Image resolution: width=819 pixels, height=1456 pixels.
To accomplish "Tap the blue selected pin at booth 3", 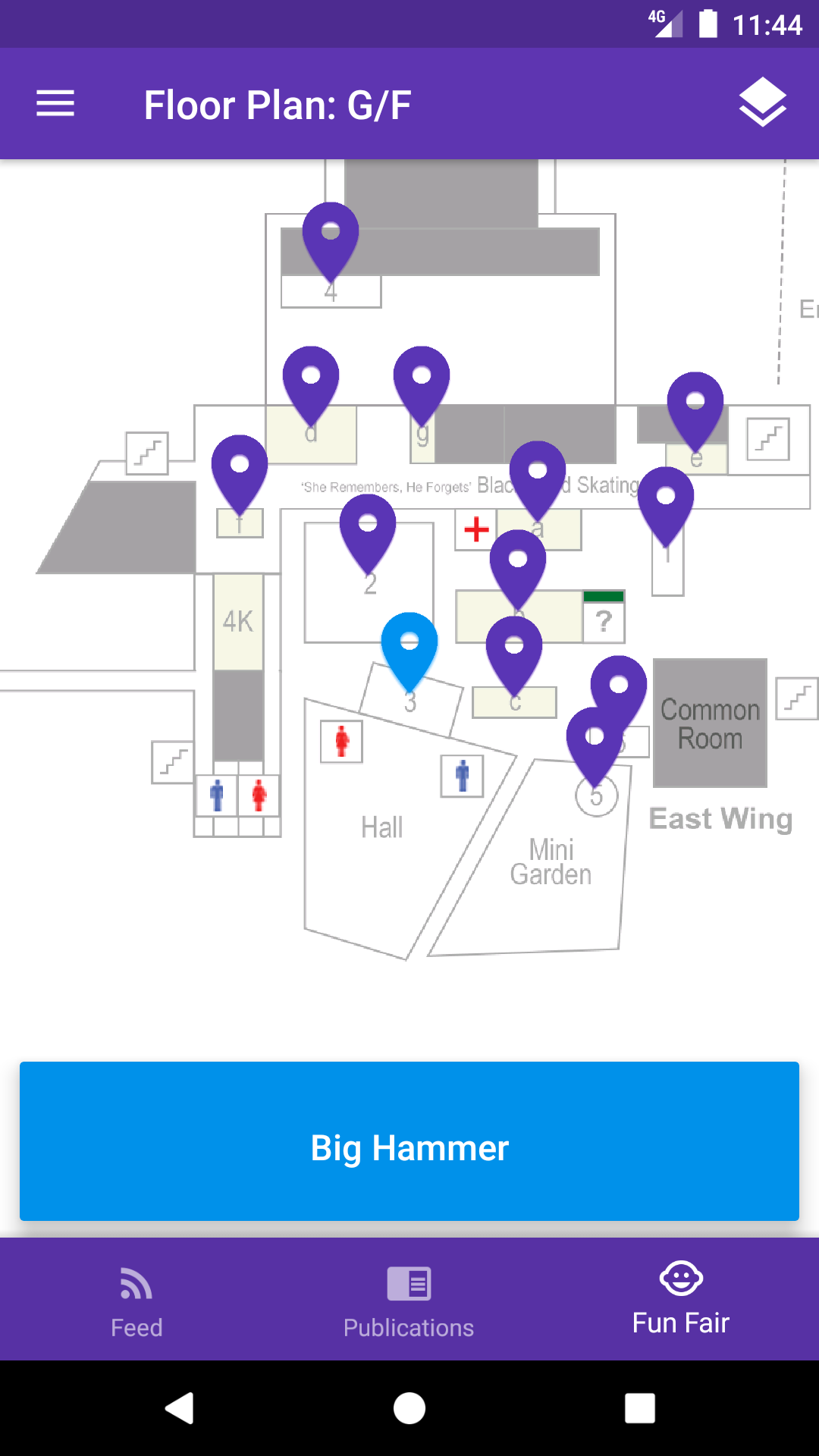I will 409,645.
